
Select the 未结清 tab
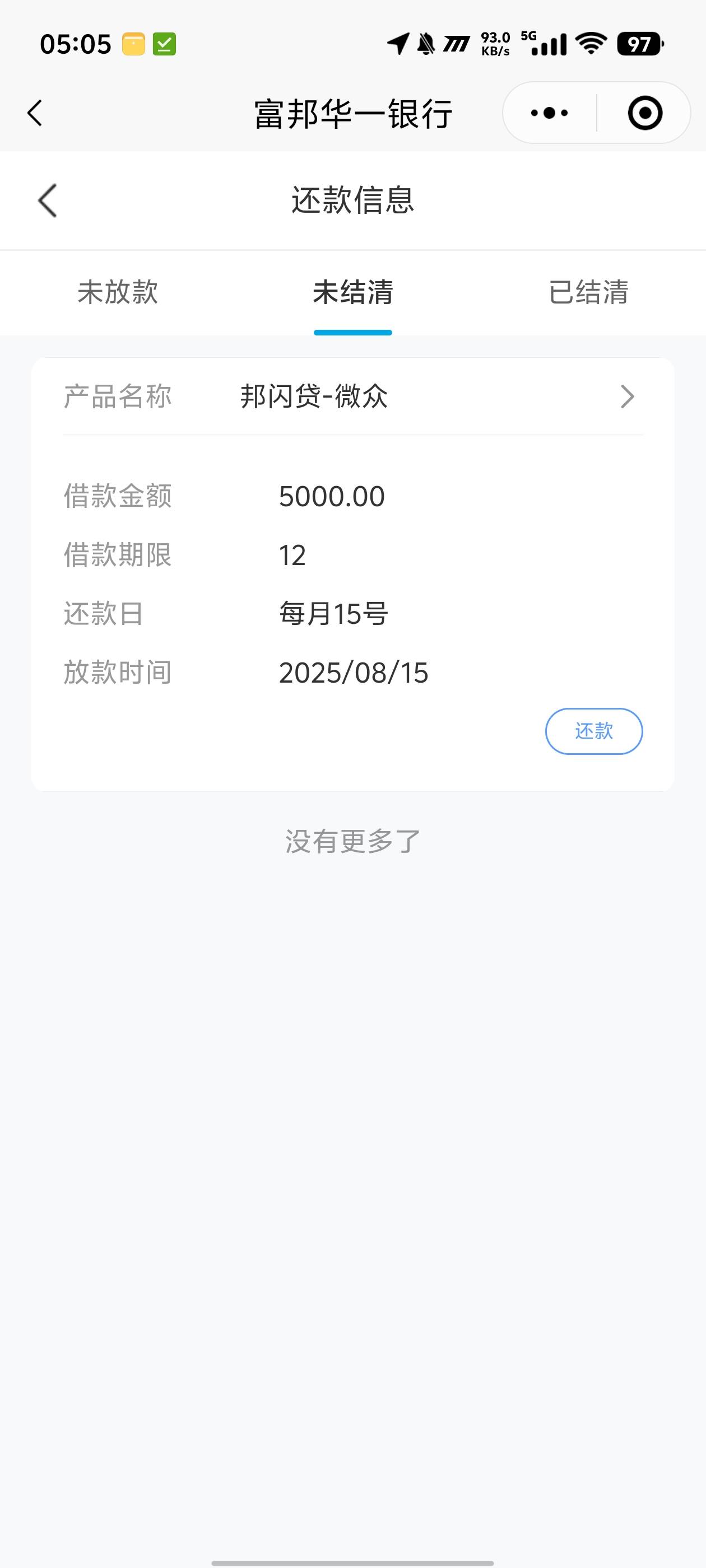point(352,292)
